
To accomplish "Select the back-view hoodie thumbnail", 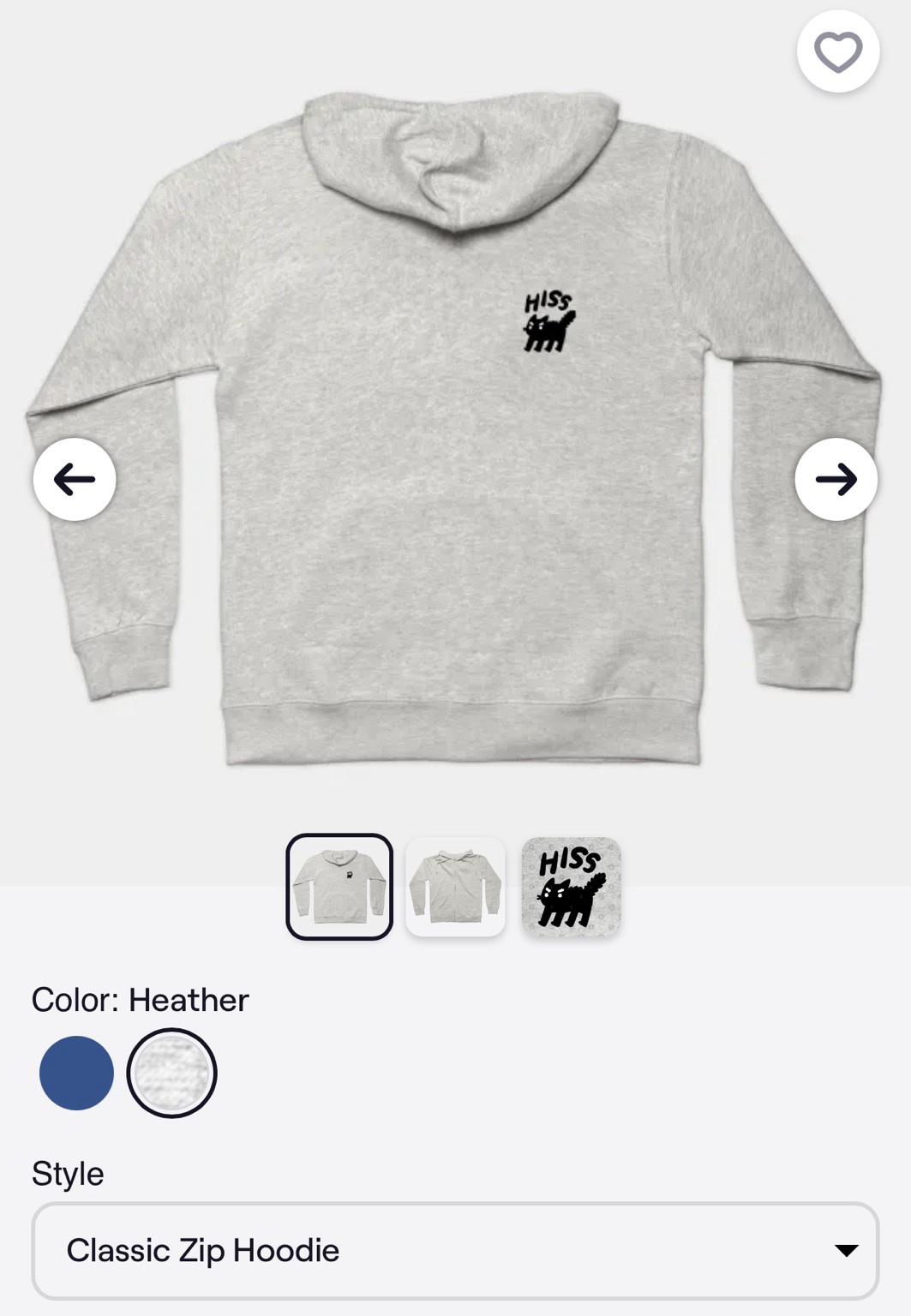I will 339,886.
